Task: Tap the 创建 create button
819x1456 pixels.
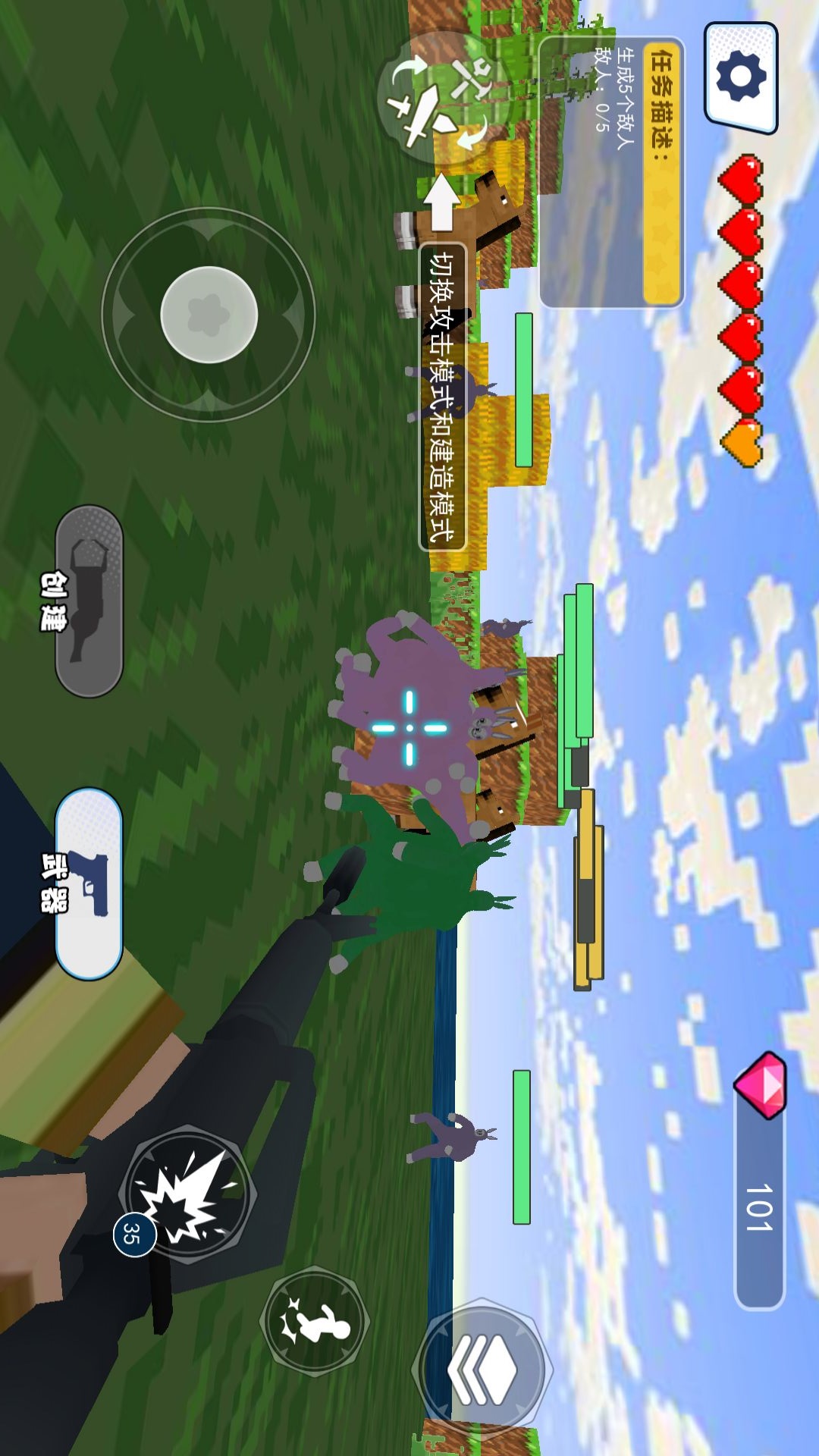Action: 89,601
